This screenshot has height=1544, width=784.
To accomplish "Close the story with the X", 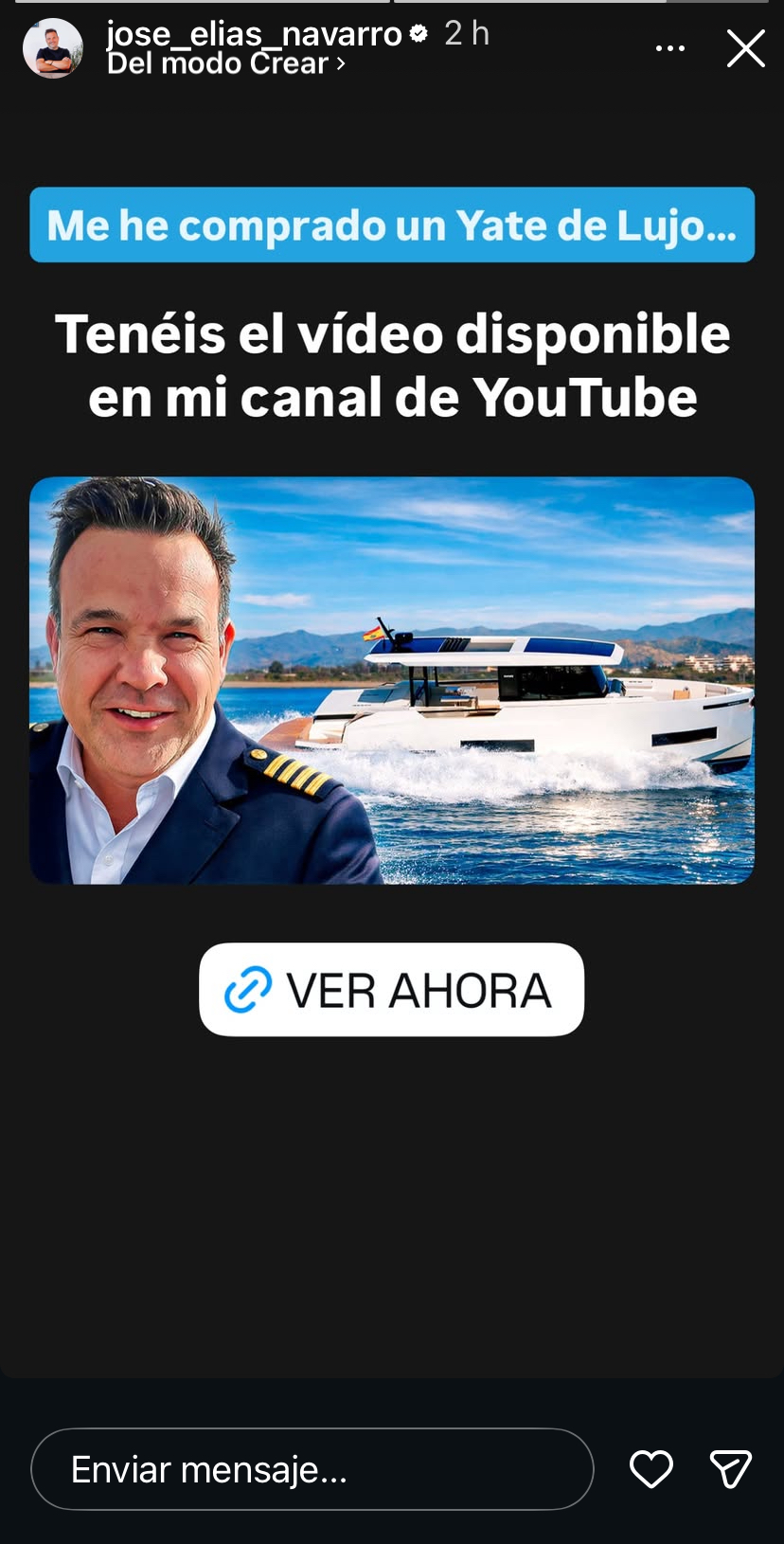I will [x=745, y=48].
